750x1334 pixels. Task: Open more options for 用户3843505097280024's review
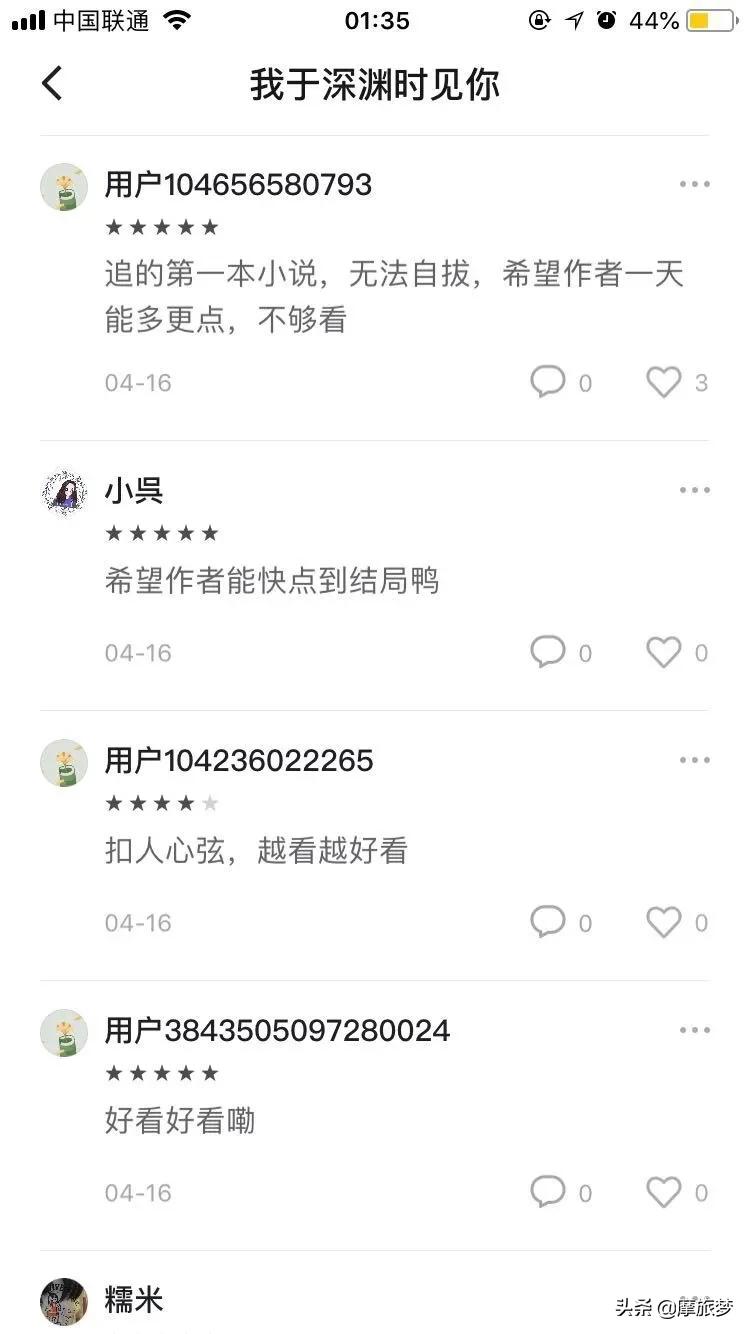click(694, 1029)
